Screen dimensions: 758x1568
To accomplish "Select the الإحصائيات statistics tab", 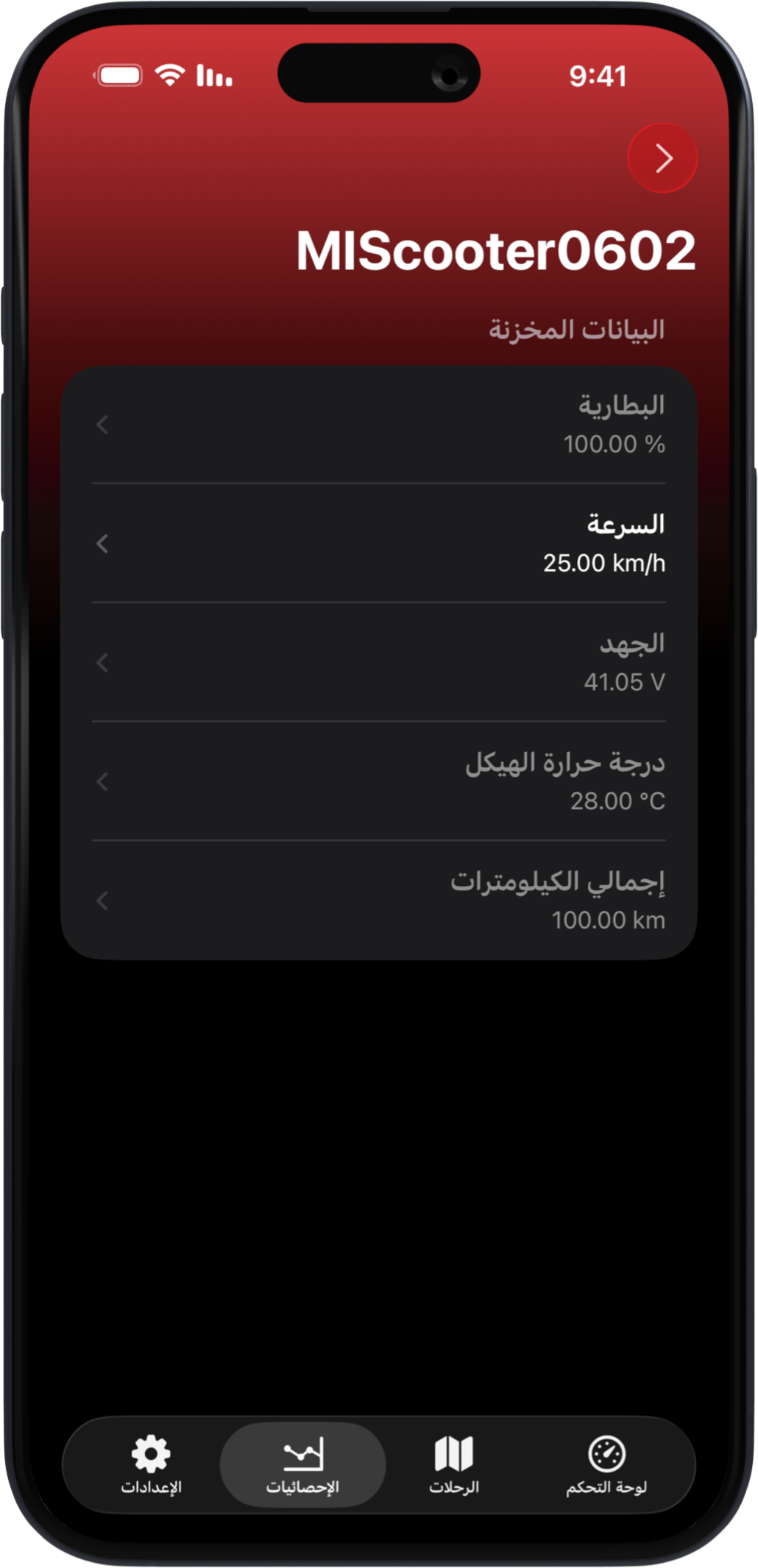I will (x=302, y=1464).
